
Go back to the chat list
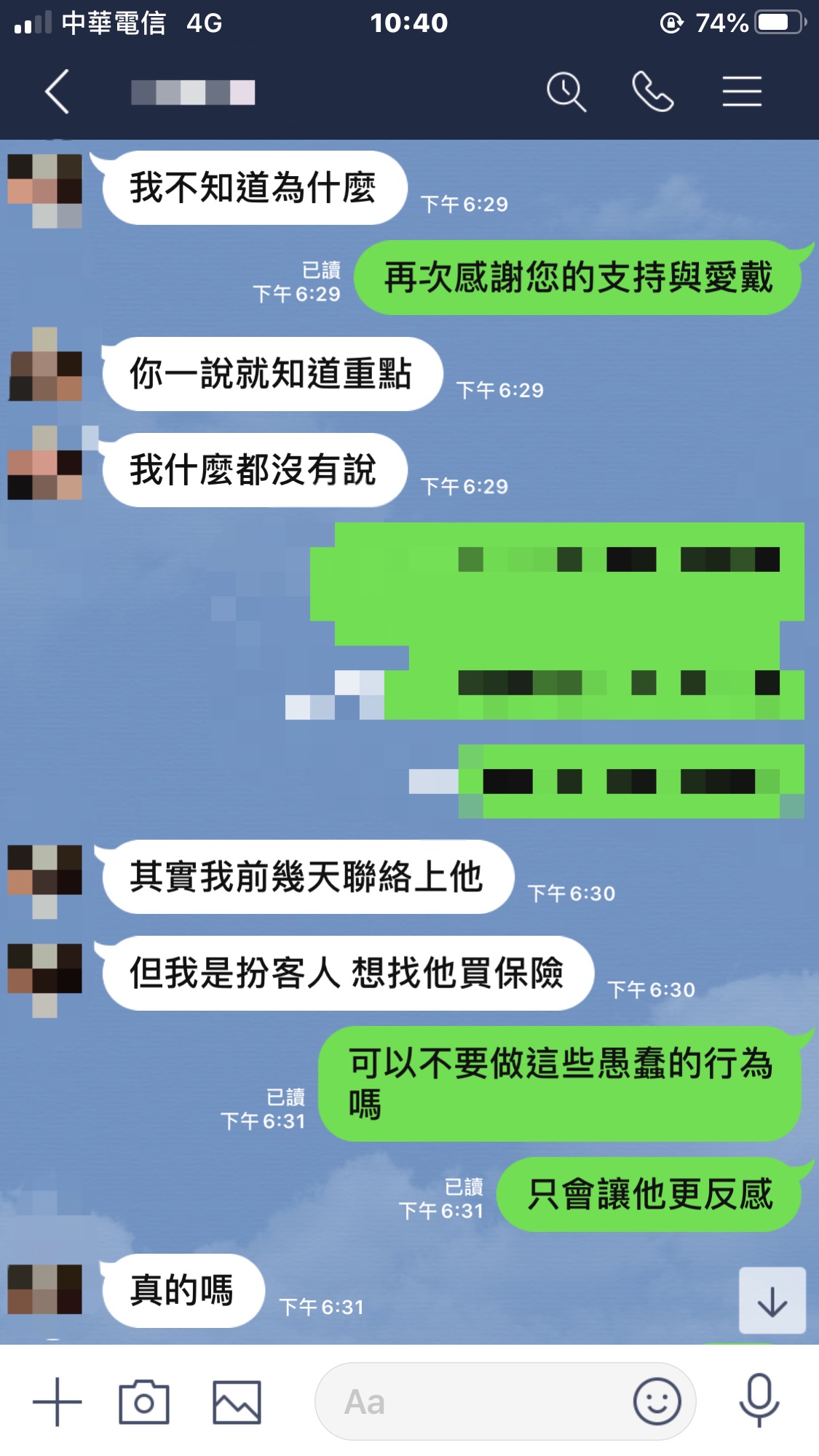pos(57,92)
